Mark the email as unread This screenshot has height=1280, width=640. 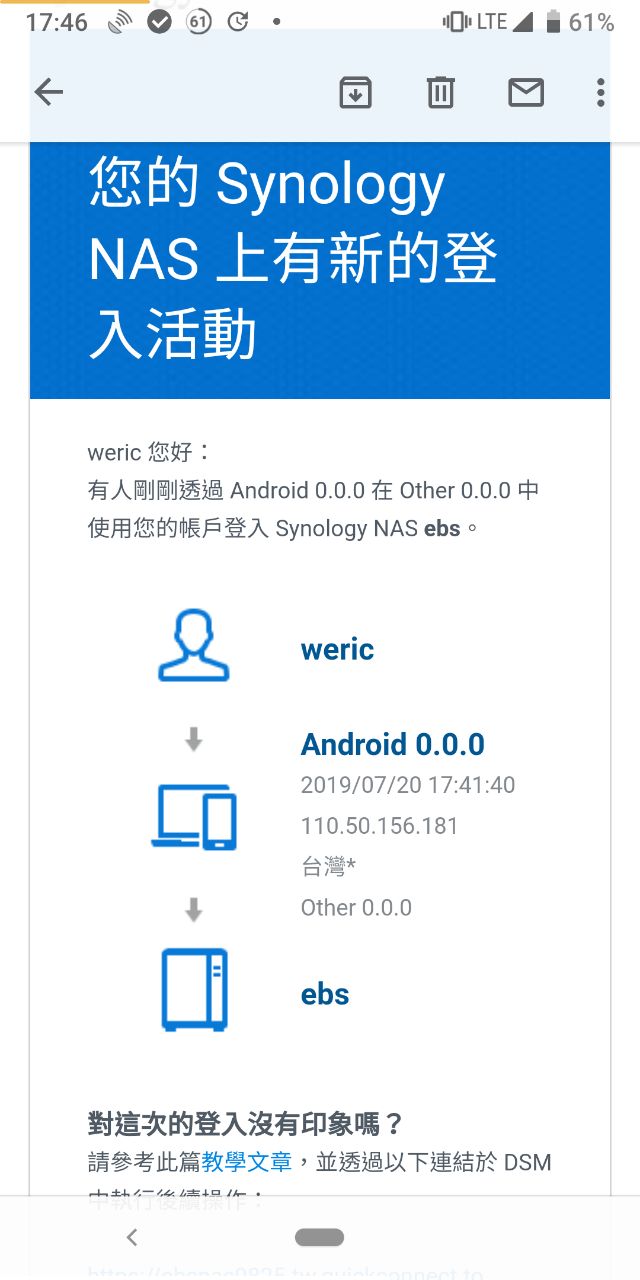click(x=526, y=93)
